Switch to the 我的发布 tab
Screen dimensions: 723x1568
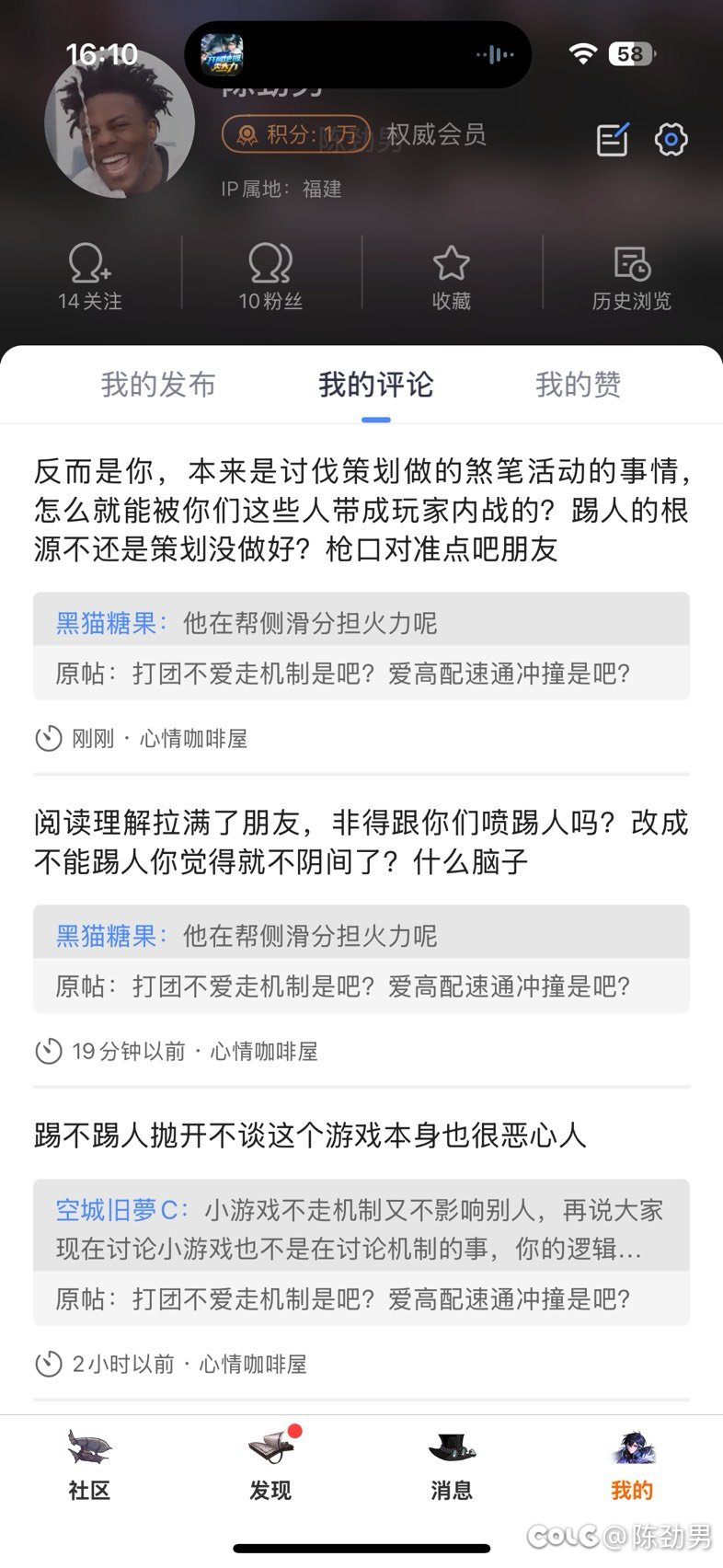[158, 385]
